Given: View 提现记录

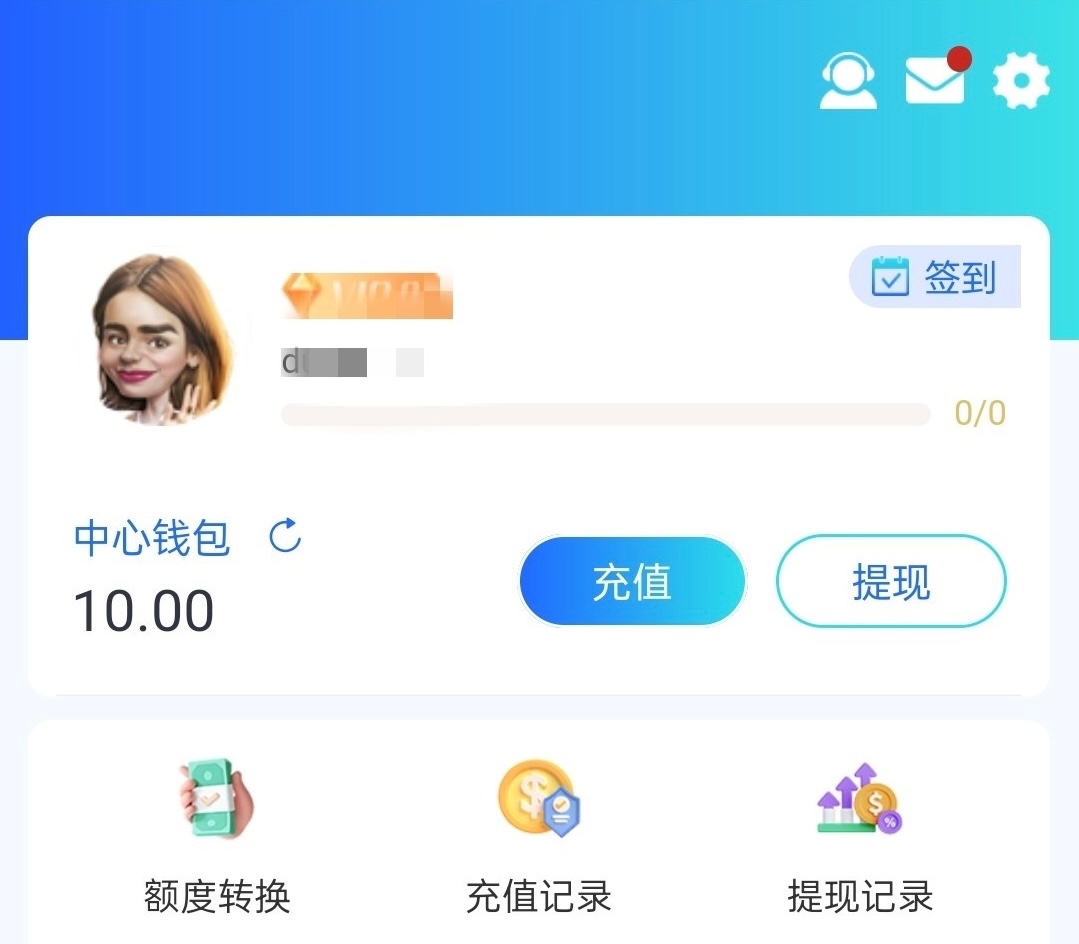Looking at the screenshot, I should click(860, 836).
